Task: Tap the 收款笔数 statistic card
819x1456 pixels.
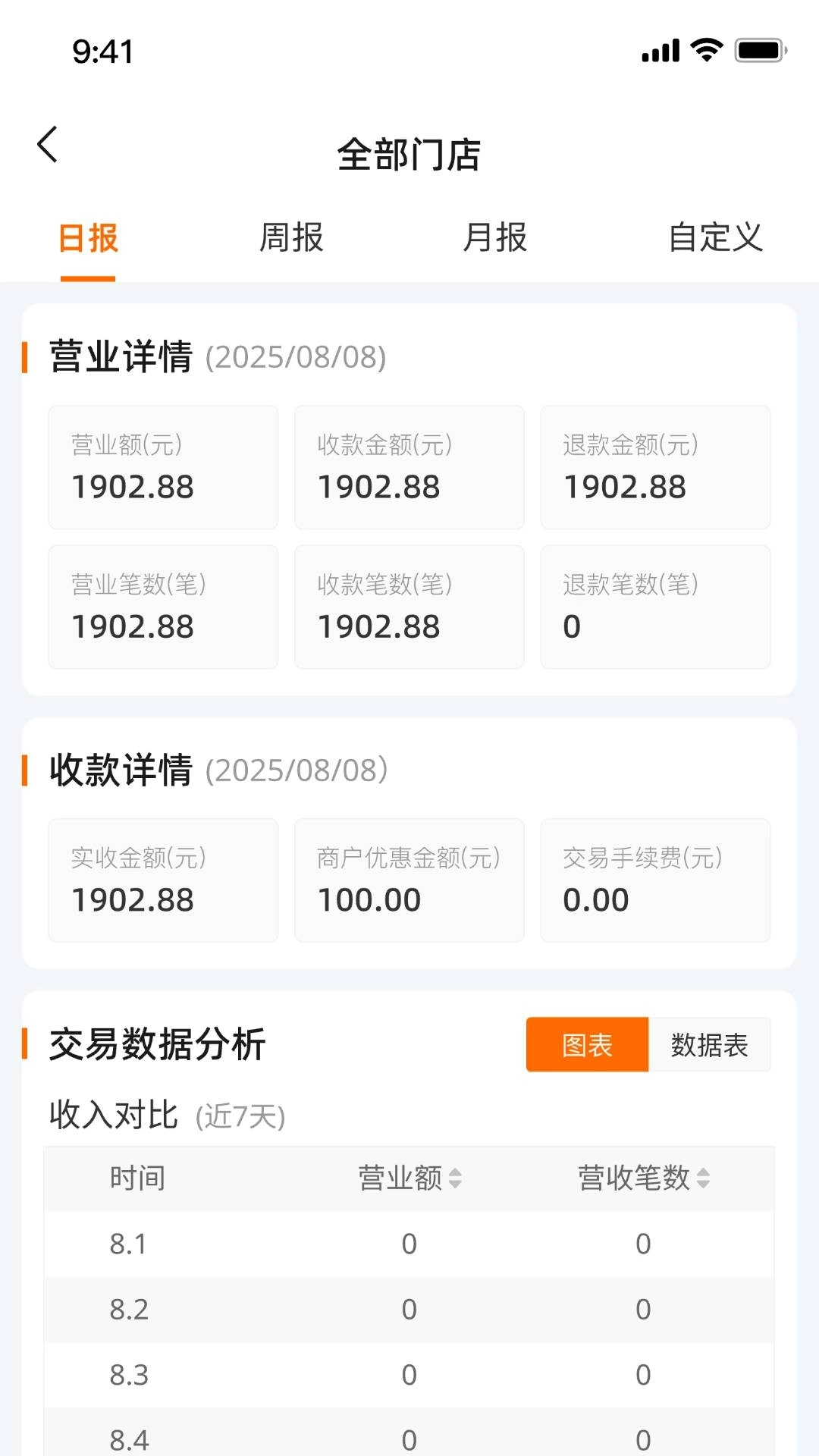Action: coord(409,607)
